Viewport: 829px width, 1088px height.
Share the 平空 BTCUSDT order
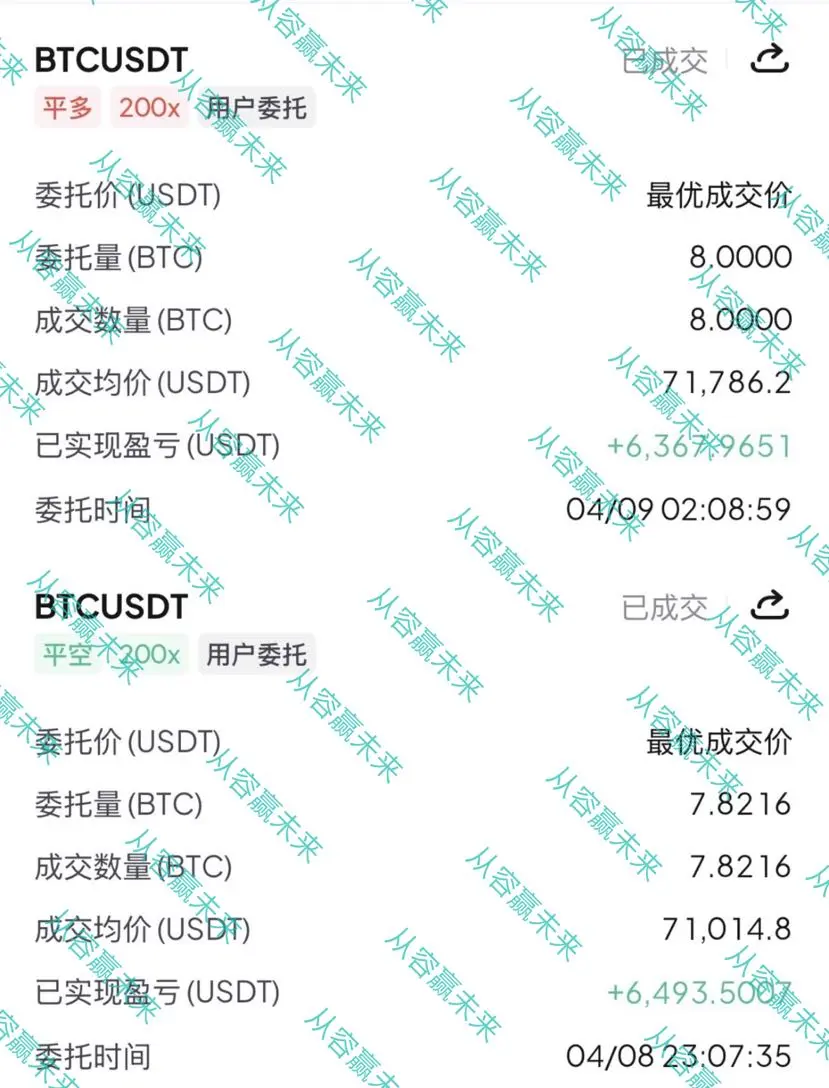coord(769,605)
